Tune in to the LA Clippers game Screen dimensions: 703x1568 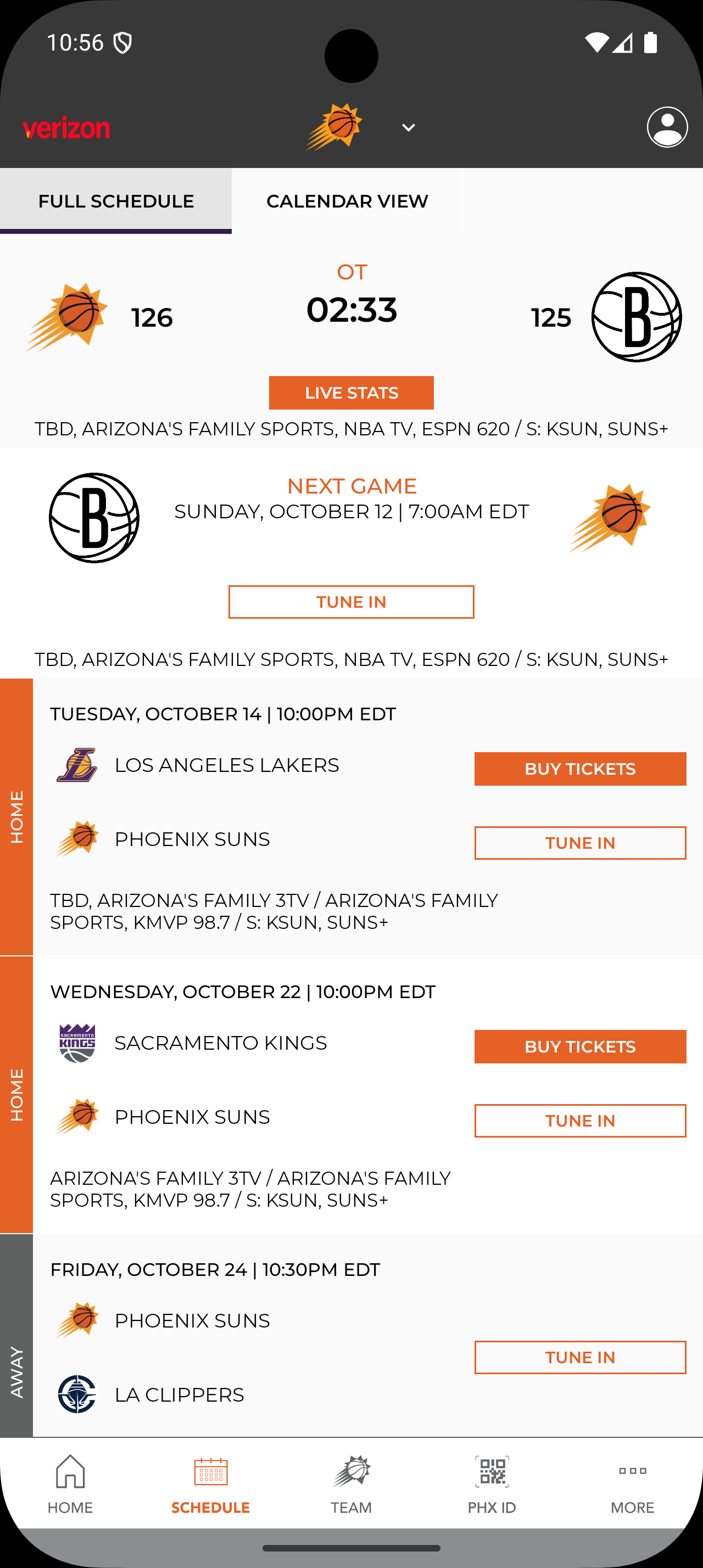pos(579,1357)
